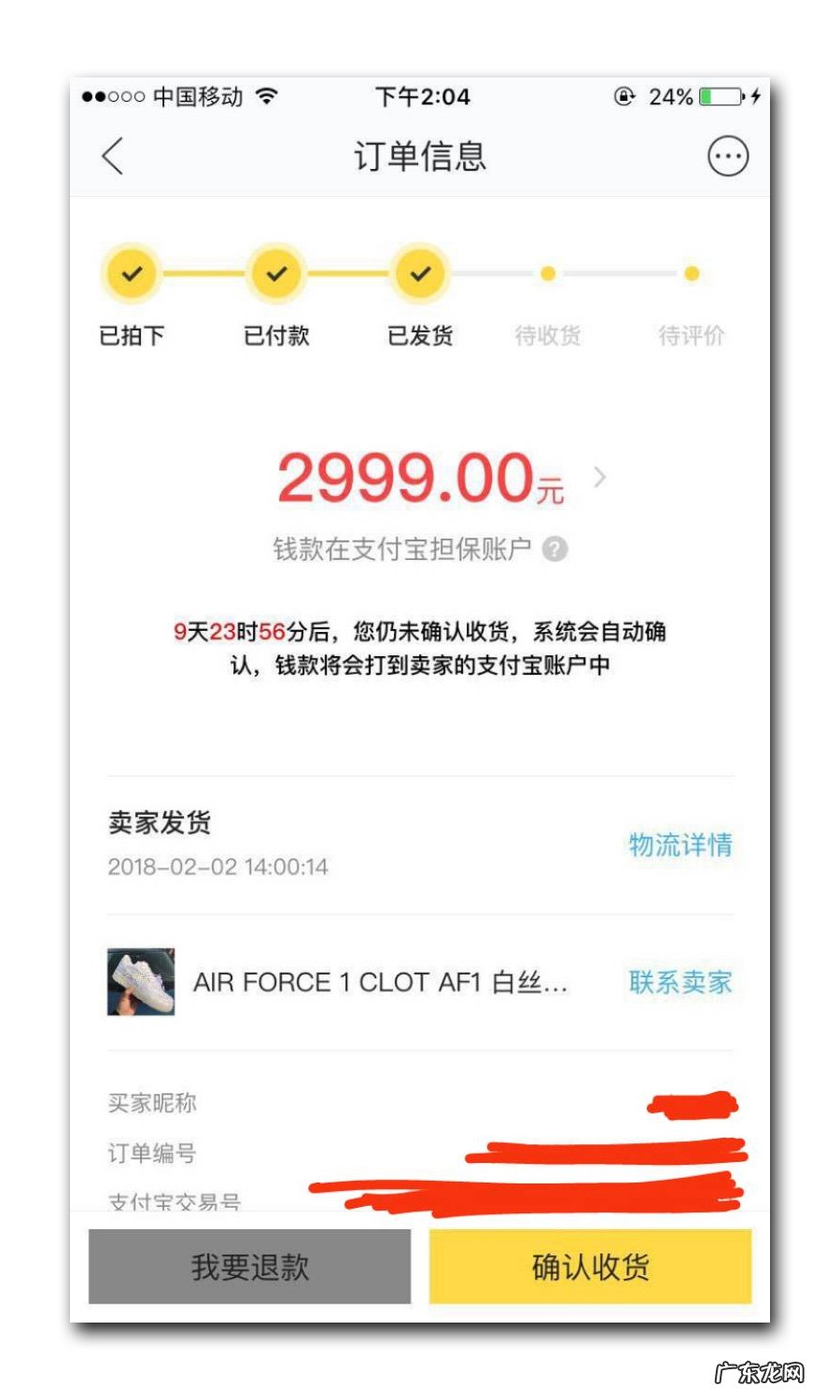Tap the 已拍下 checkmark step icon
The image size is (840, 1400).
131,273
